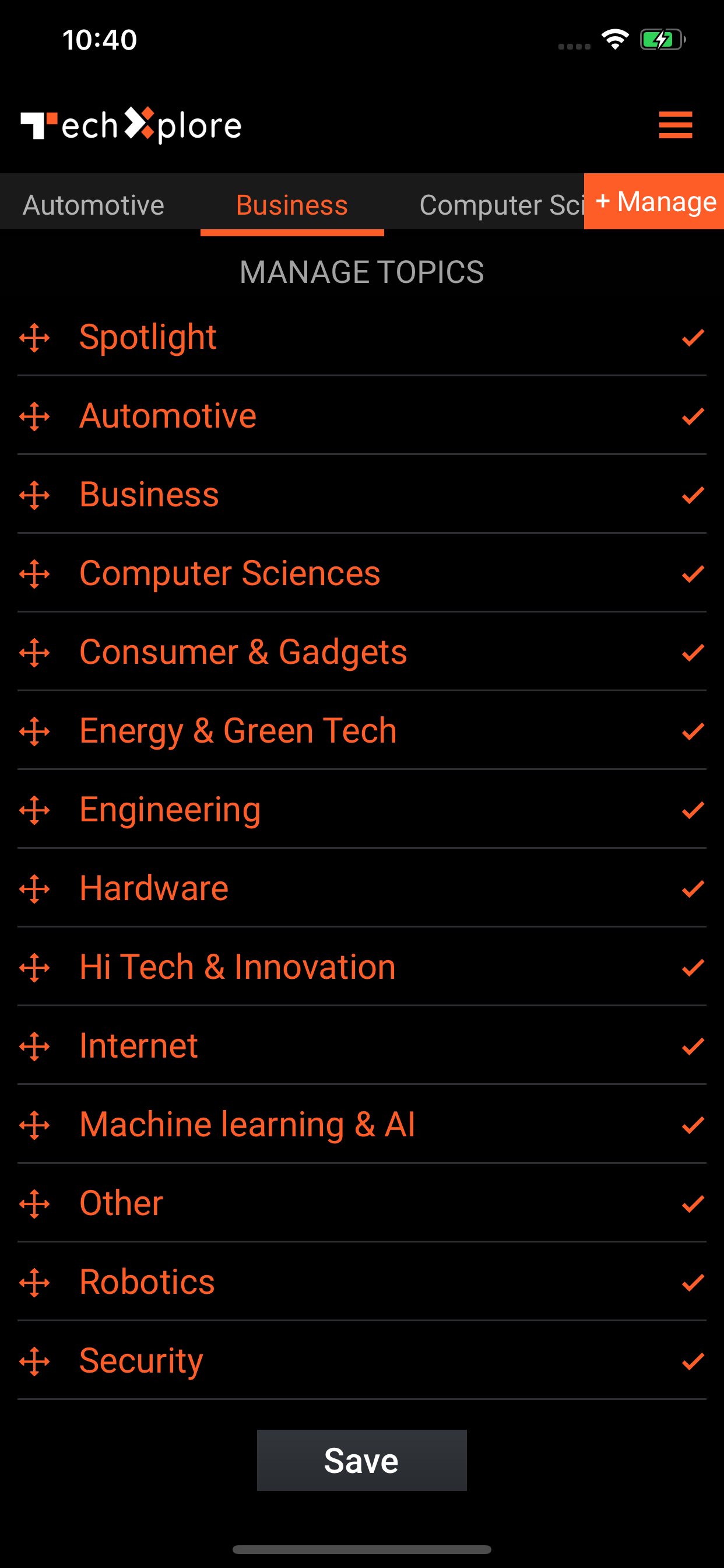Toggle the Business topic checkmark
The height and width of the screenshot is (1568, 724).
[693, 495]
